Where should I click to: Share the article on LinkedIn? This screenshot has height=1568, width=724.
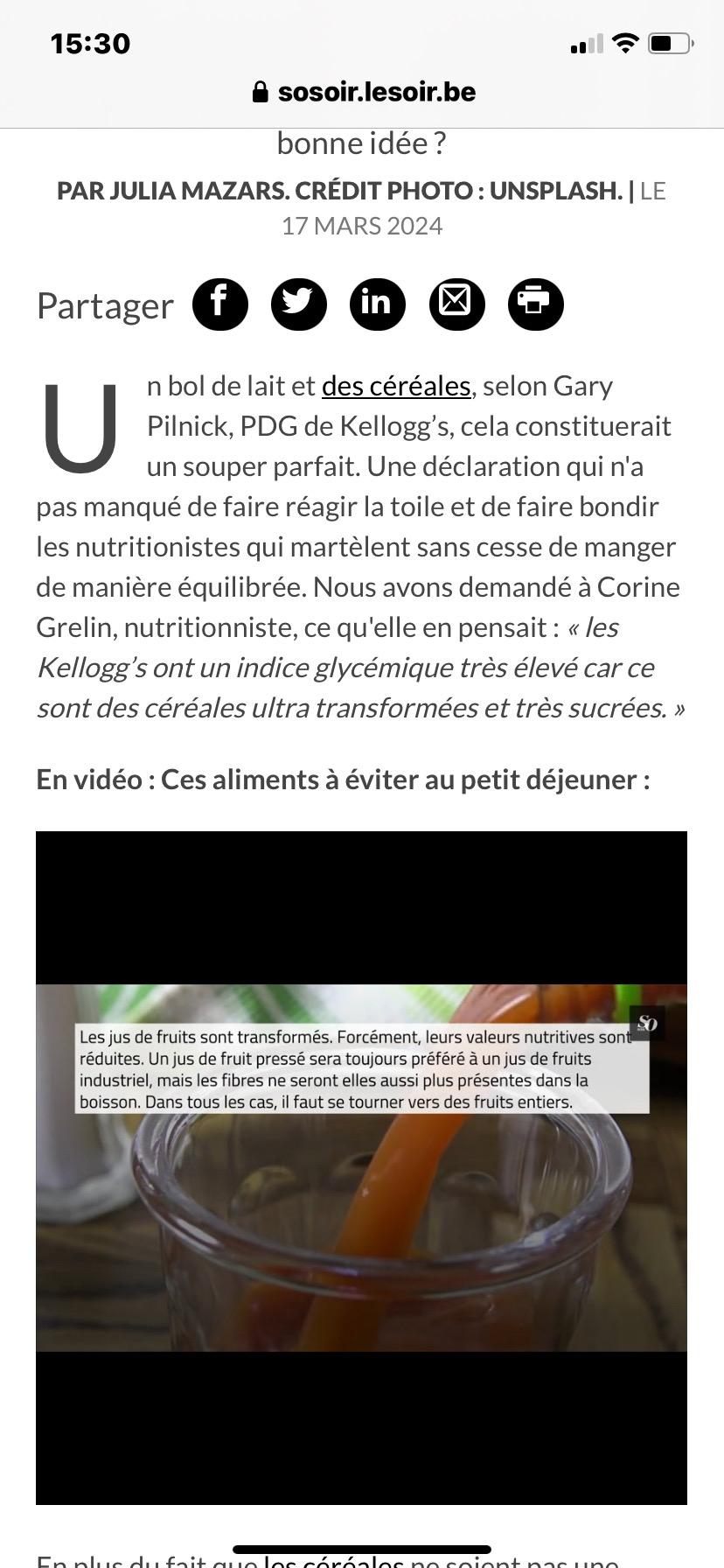(x=378, y=304)
